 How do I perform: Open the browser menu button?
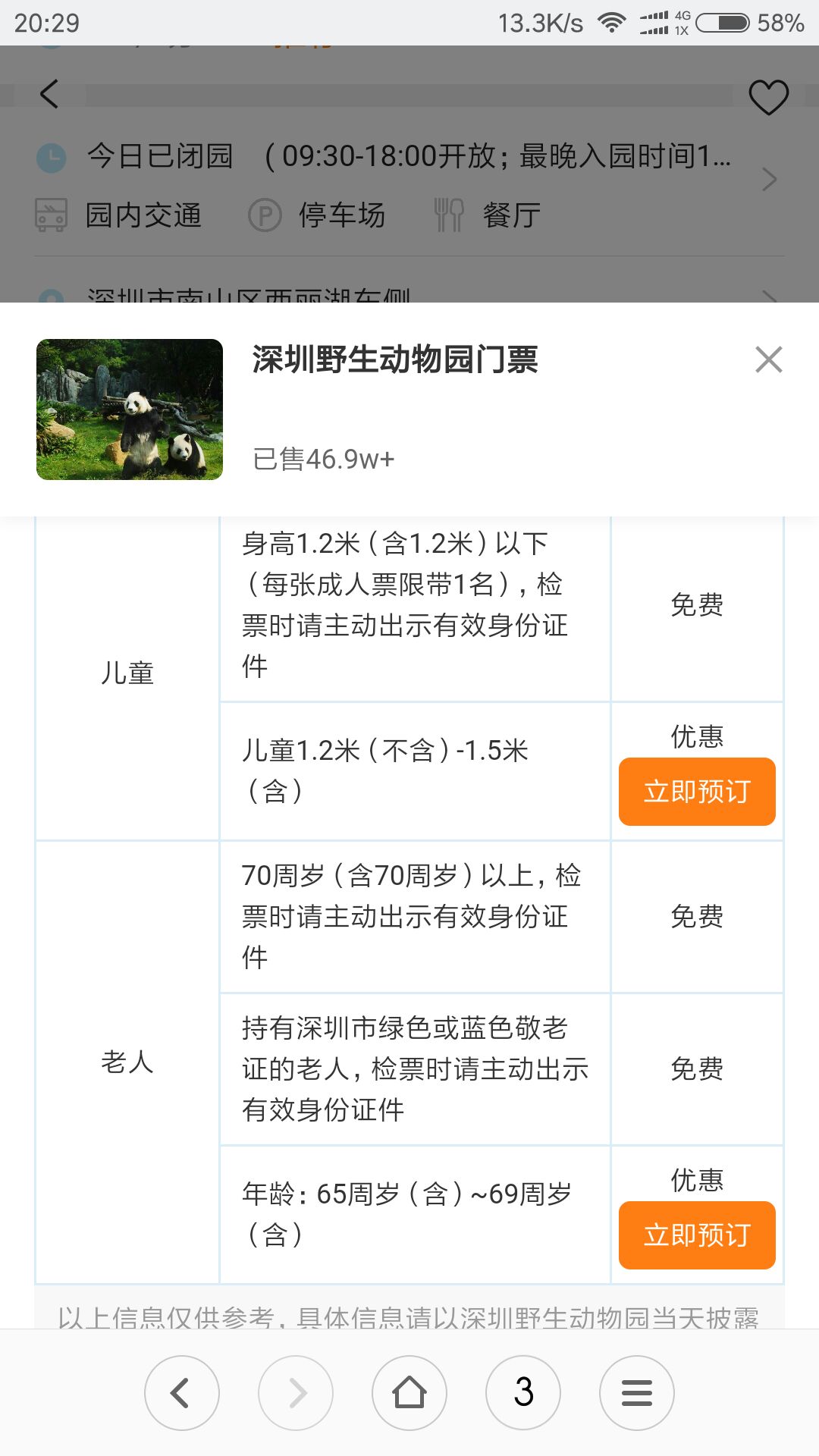point(637,1392)
